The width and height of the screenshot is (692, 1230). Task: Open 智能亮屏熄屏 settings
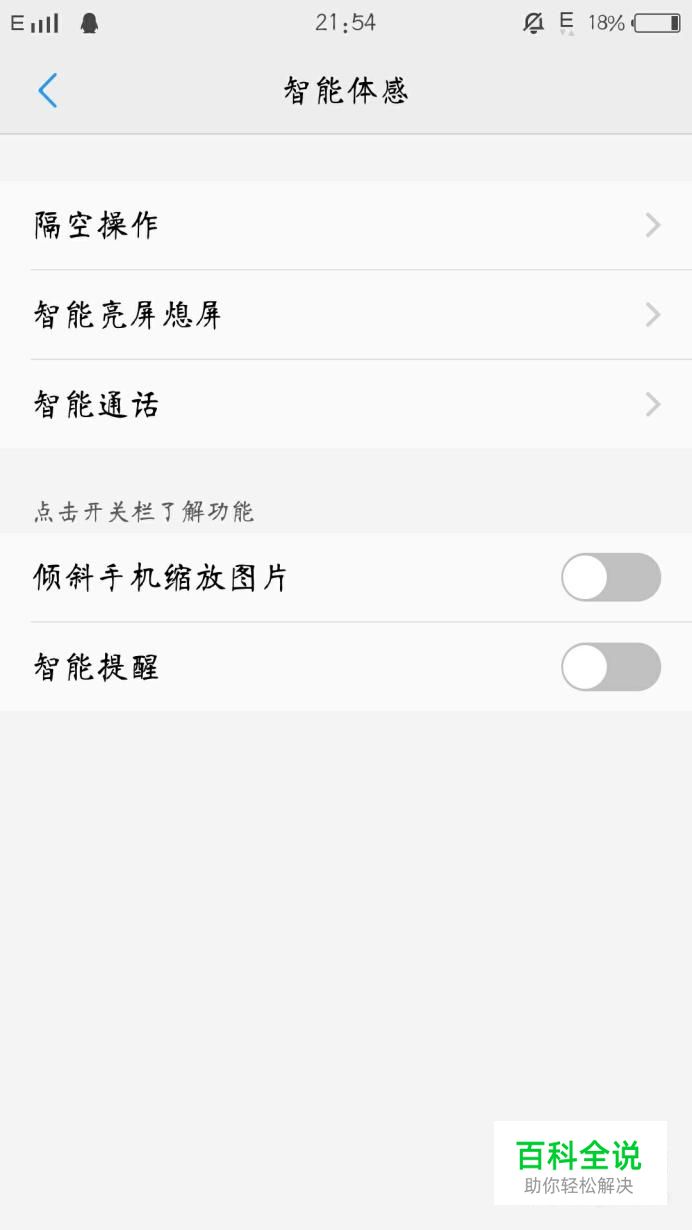[x=346, y=315]
